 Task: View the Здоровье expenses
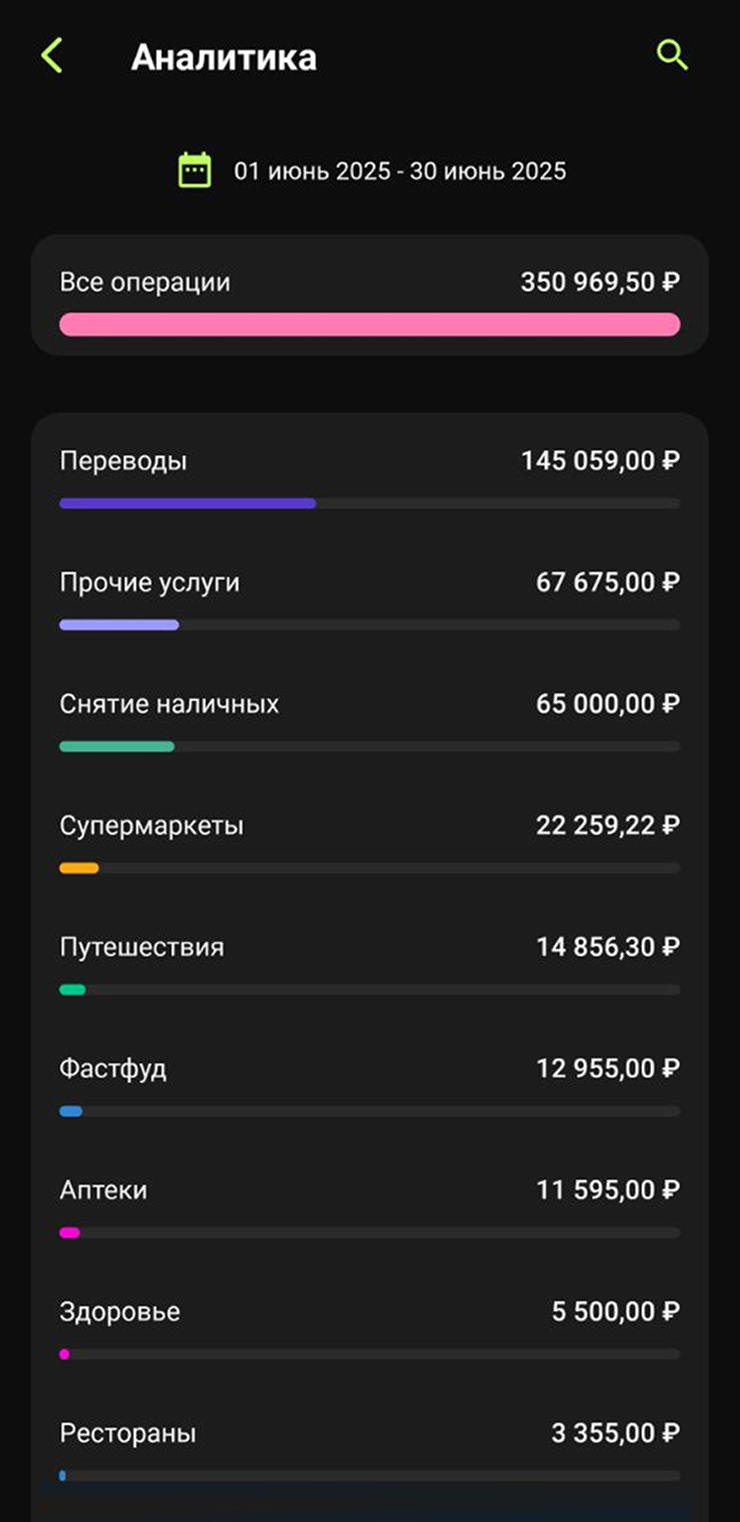tap(370, 1330)
